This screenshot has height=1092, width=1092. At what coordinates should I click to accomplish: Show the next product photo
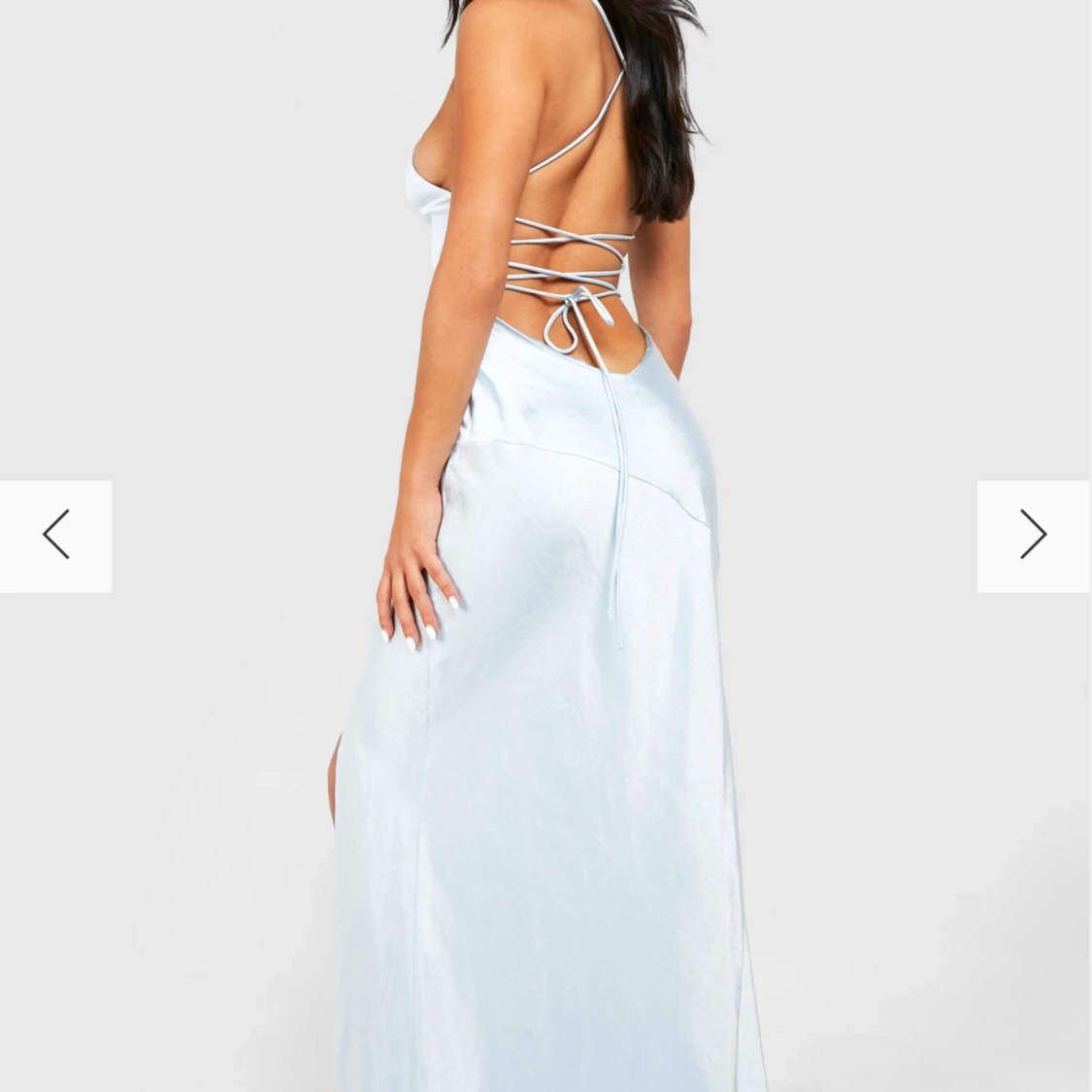1033,536
